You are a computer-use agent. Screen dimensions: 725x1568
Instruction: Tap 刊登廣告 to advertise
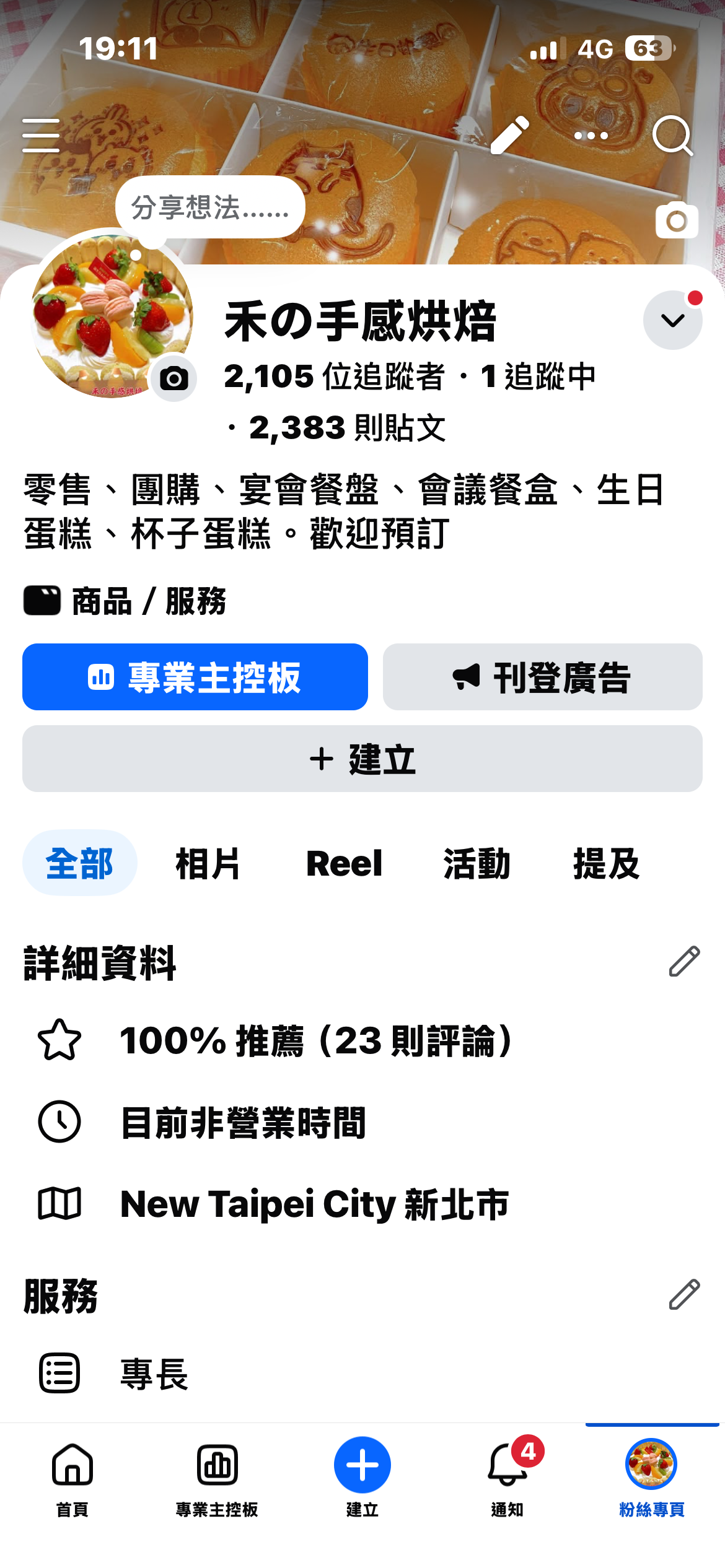click(x=542, y=677)
